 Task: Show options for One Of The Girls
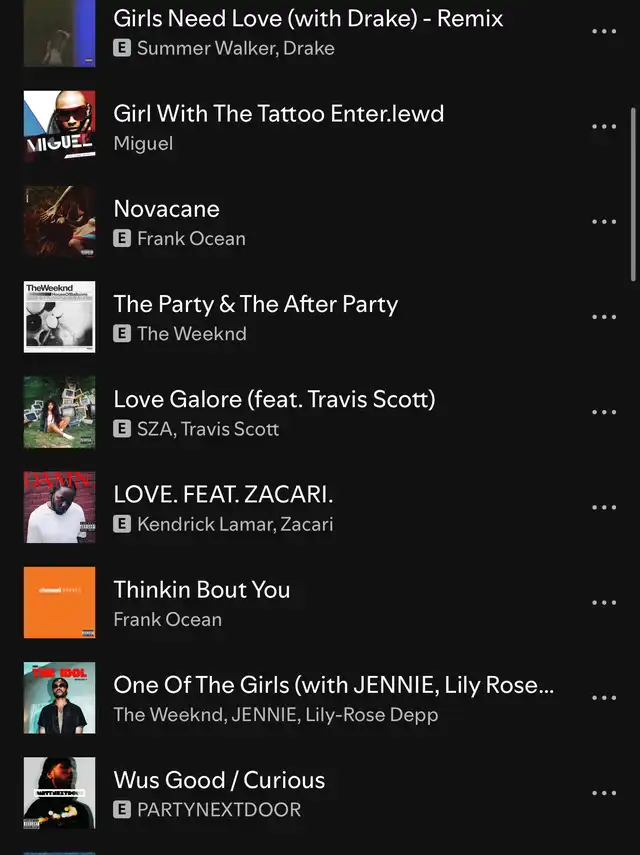click(604, 698)
